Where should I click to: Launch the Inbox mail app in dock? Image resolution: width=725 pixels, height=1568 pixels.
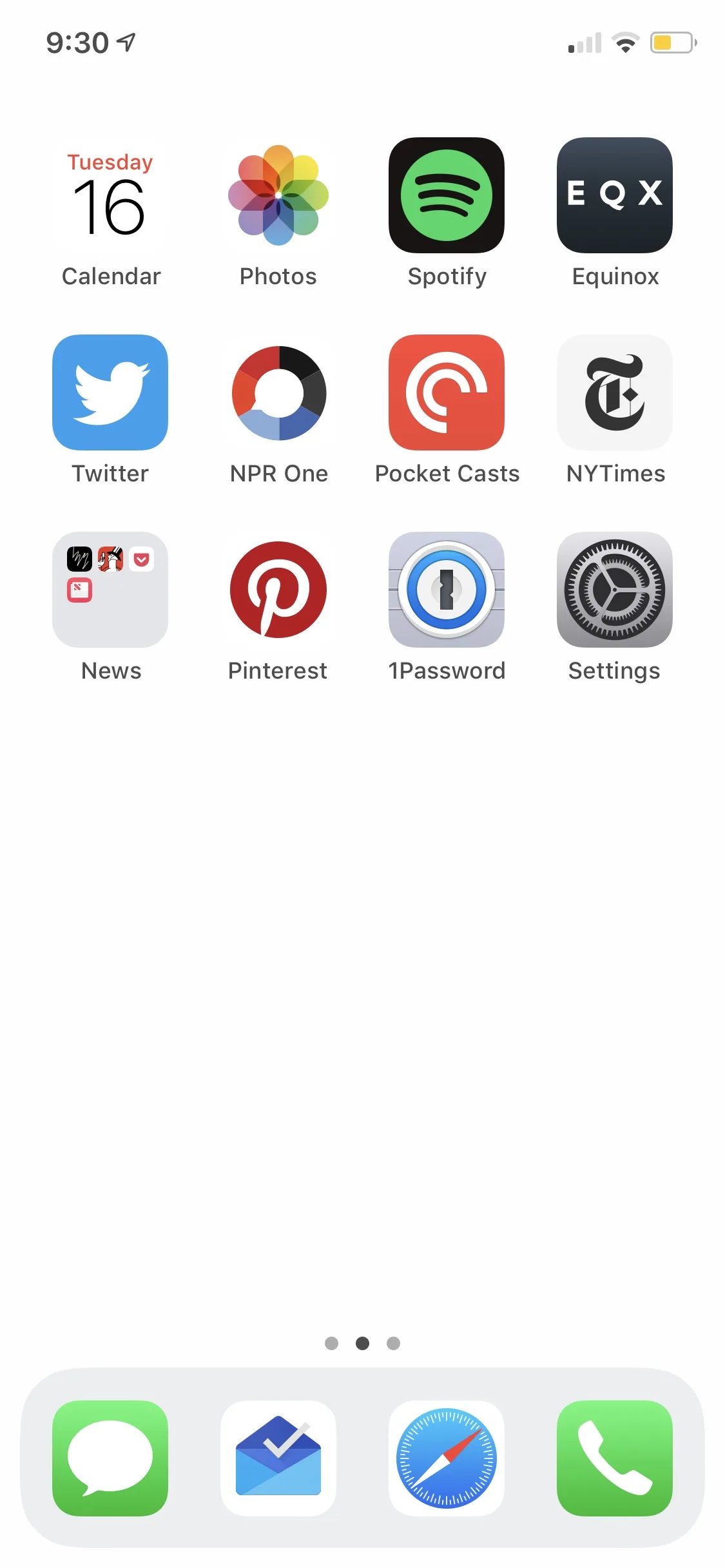pyautogui.click(x=278, y=1458)
